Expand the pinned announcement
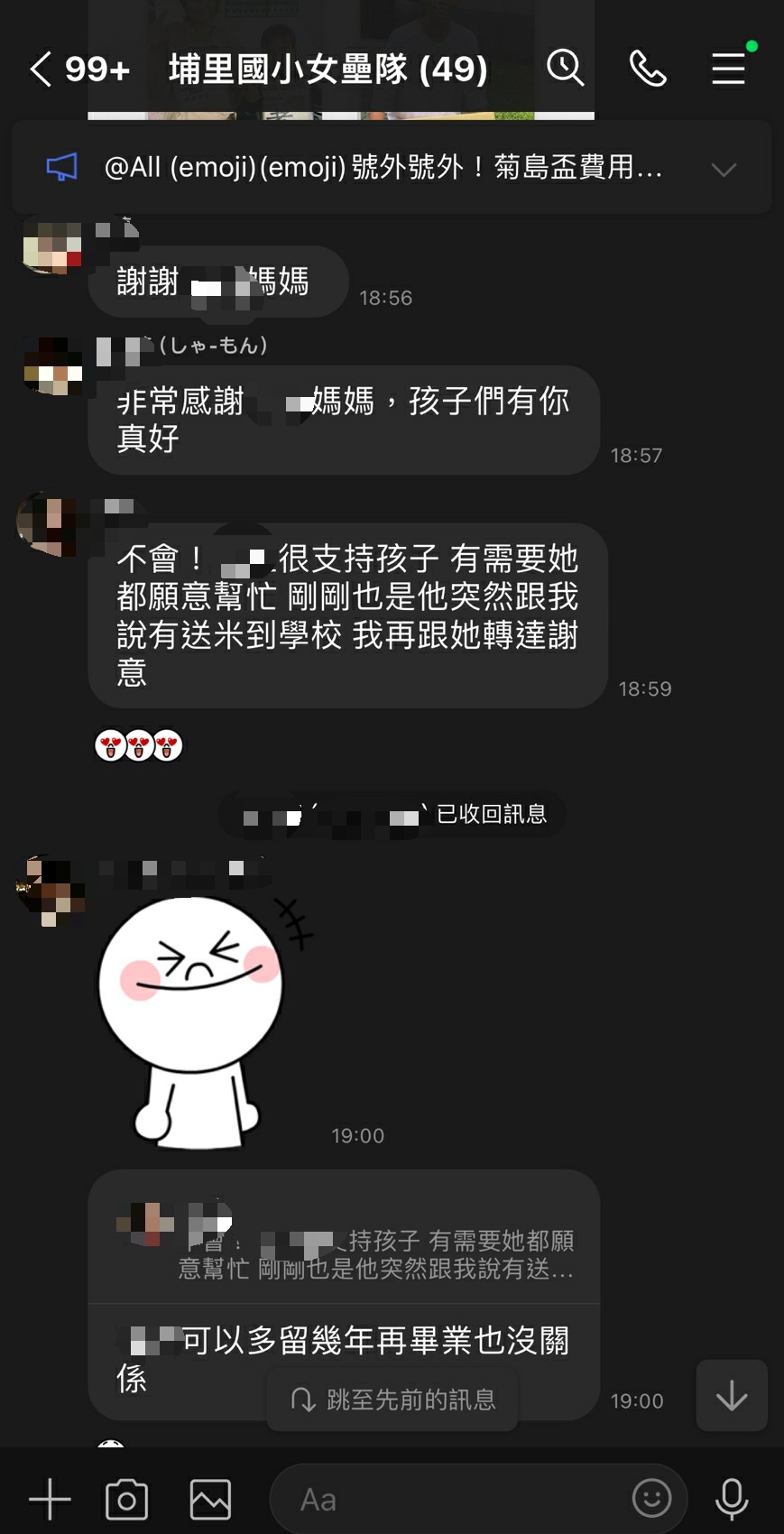 pyautogui.click(x=724, y=169)
